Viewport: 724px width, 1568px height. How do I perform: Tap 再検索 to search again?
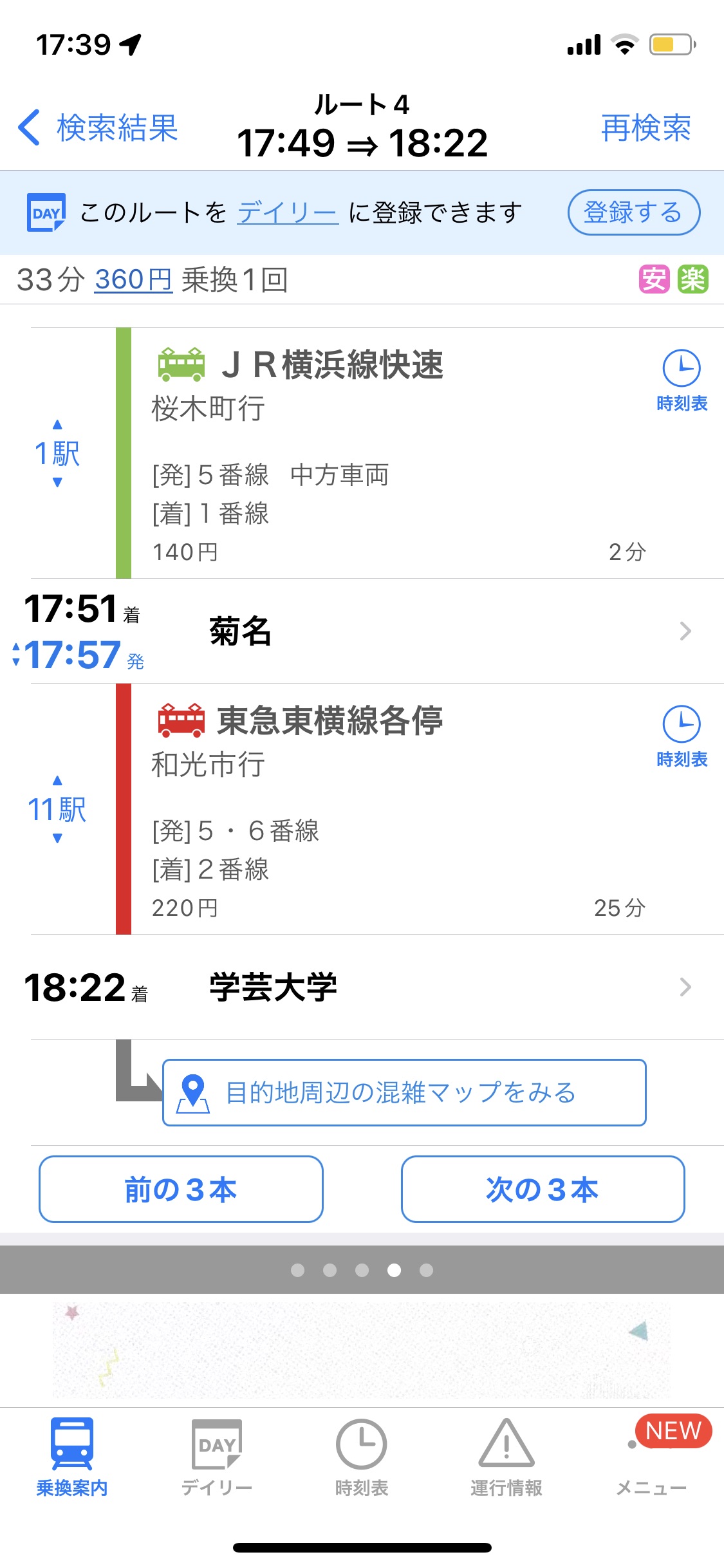click(x=645, y=127)
